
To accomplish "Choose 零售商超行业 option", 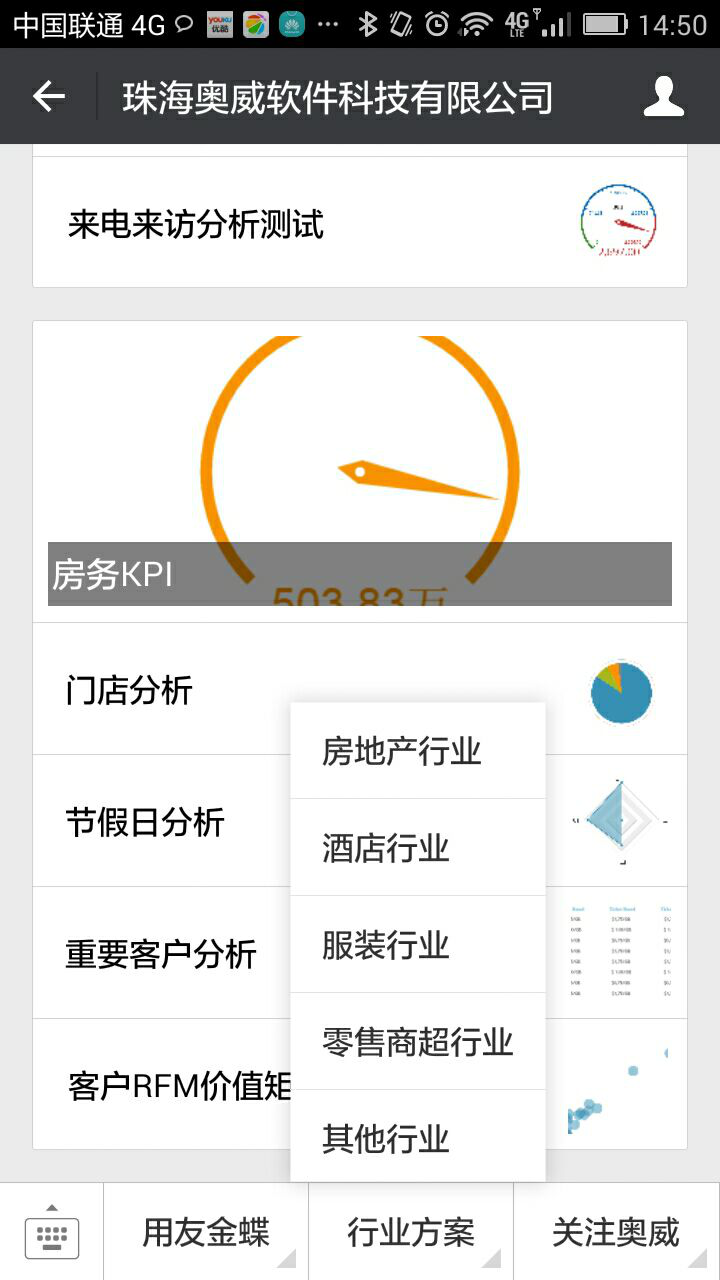I will pos(417,1042).
